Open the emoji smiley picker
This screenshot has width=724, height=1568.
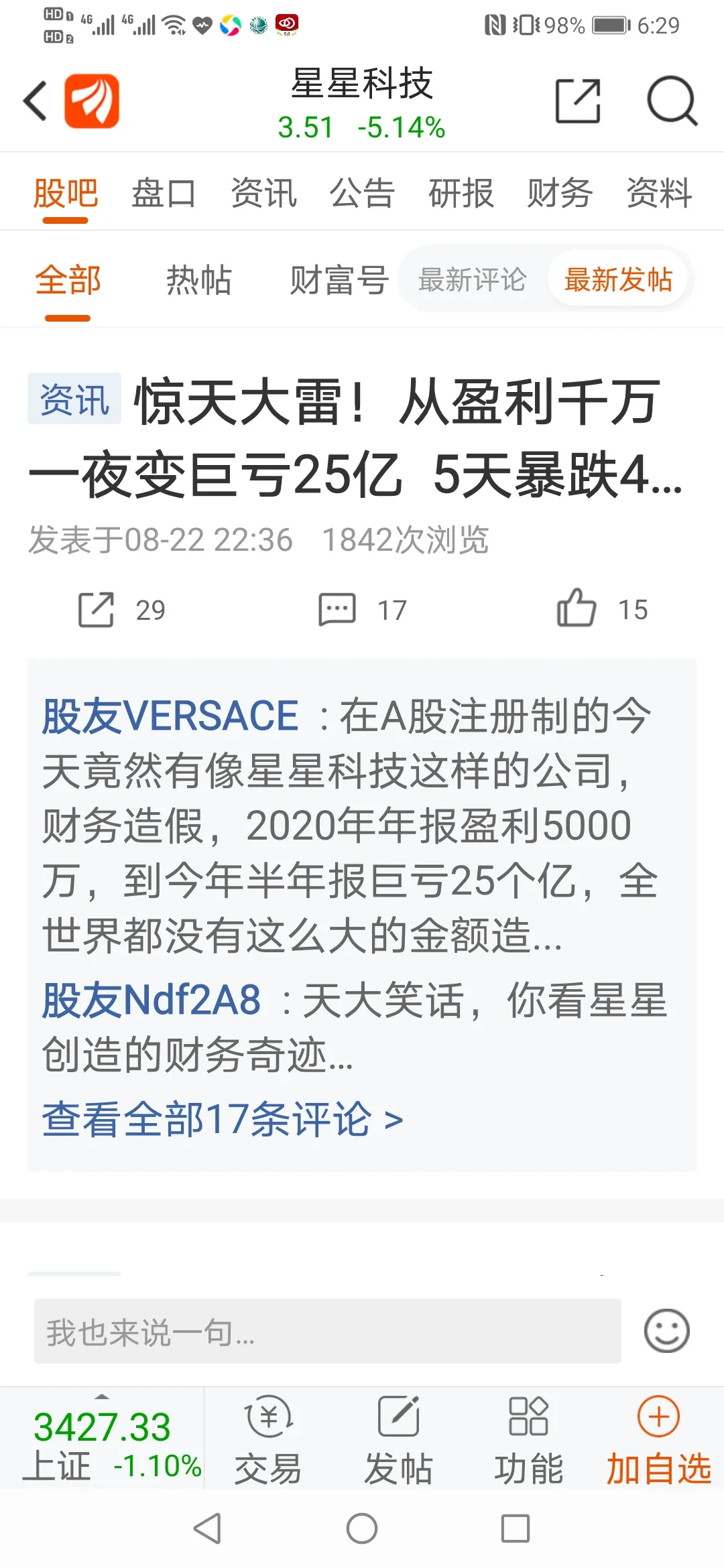pyautogui.click(x=667, y=1331)
